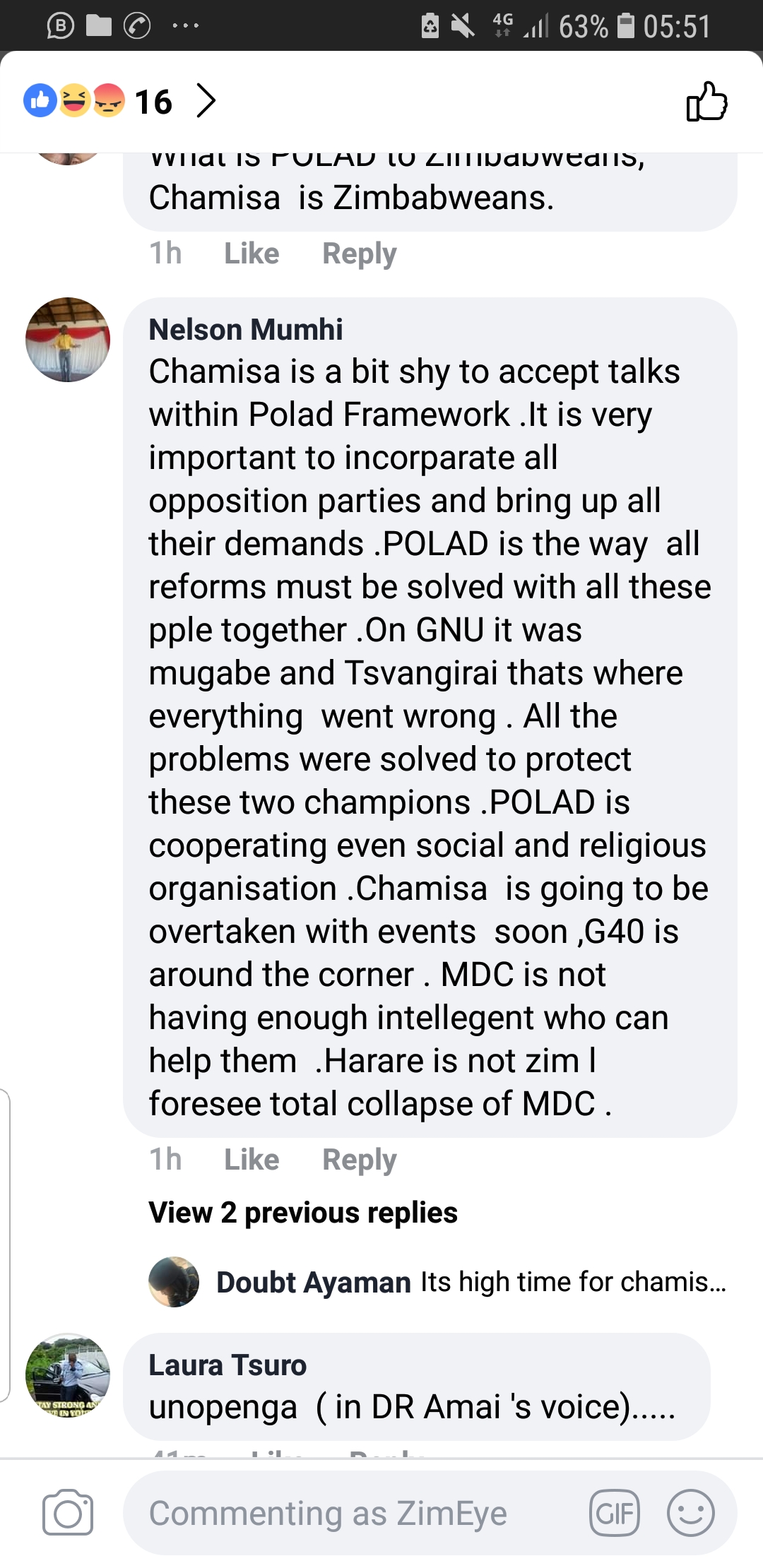Open Nelson Mumhi's profile name

click(x=246, y=330)
